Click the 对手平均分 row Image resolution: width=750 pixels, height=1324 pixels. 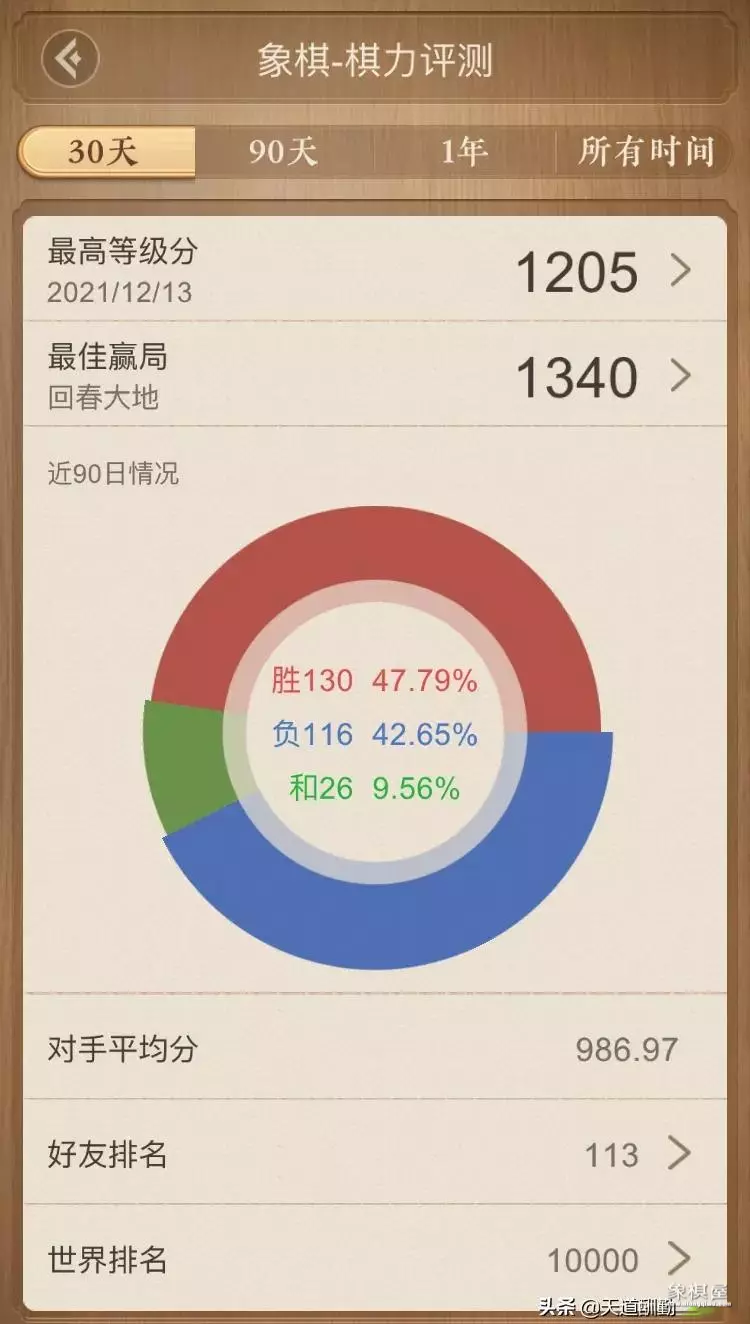tap(375, 1050)
